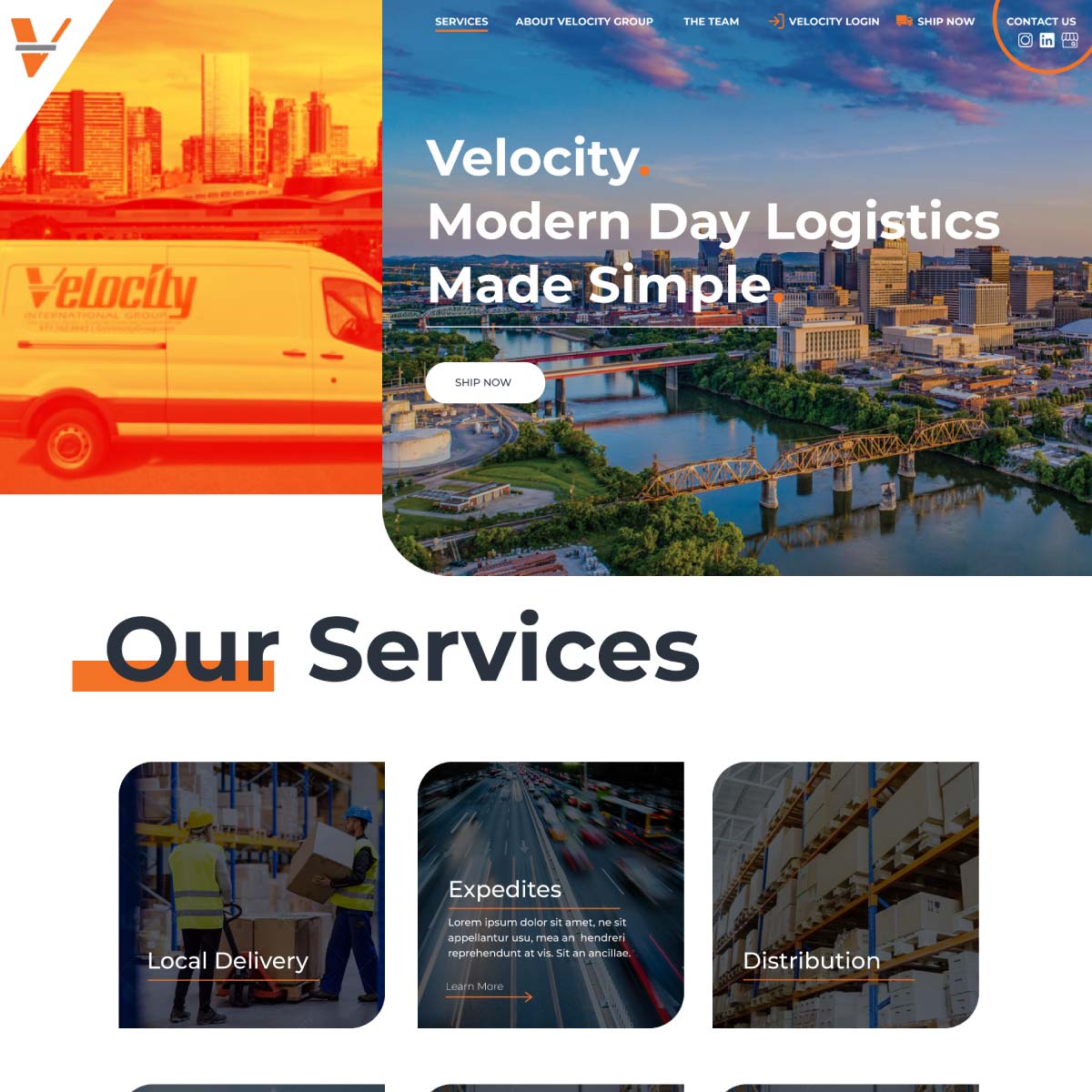Open the Google Business storefront icon
Image resolution: width=1092 pixels, height=1092 pixels.
click(x=1069, y=40)
